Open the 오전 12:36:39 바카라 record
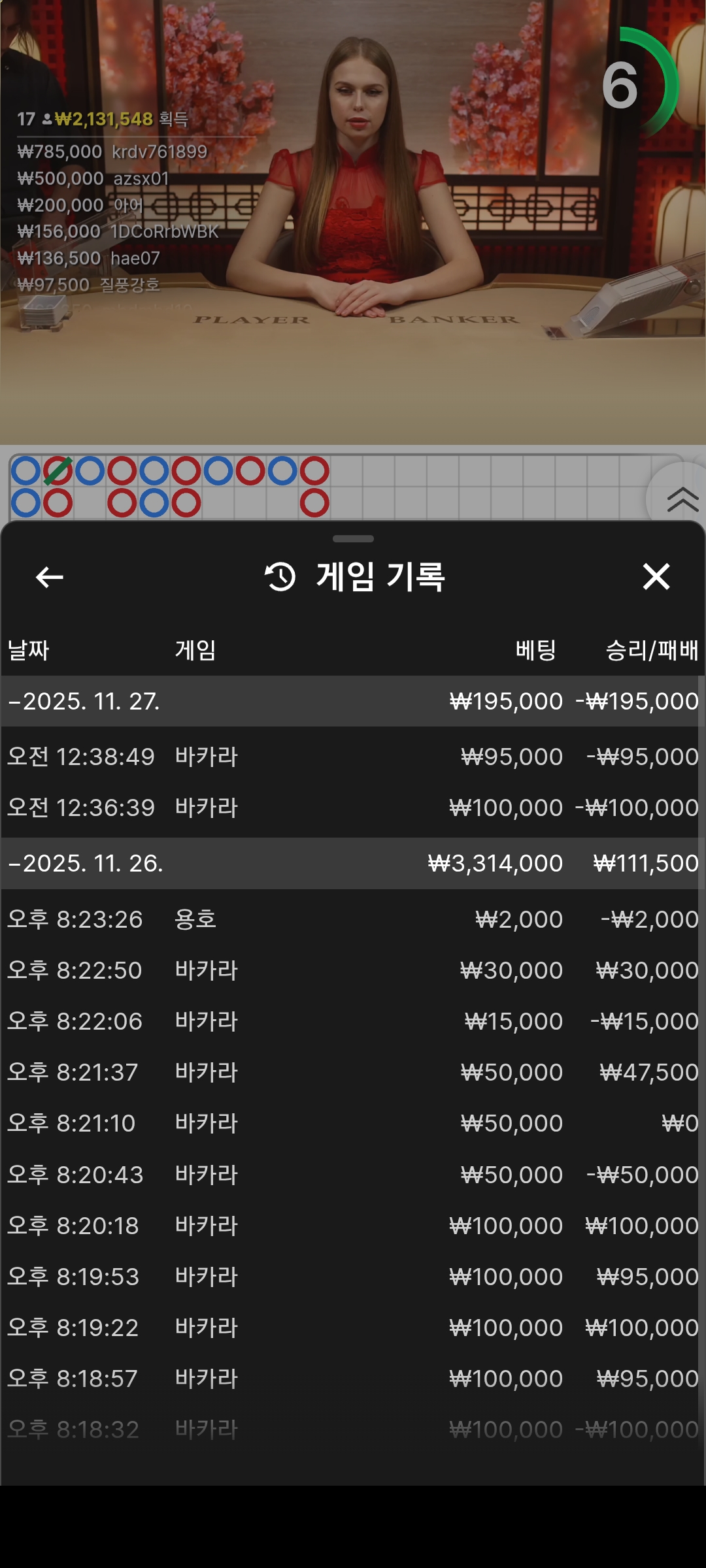 (x=353, y=808)
